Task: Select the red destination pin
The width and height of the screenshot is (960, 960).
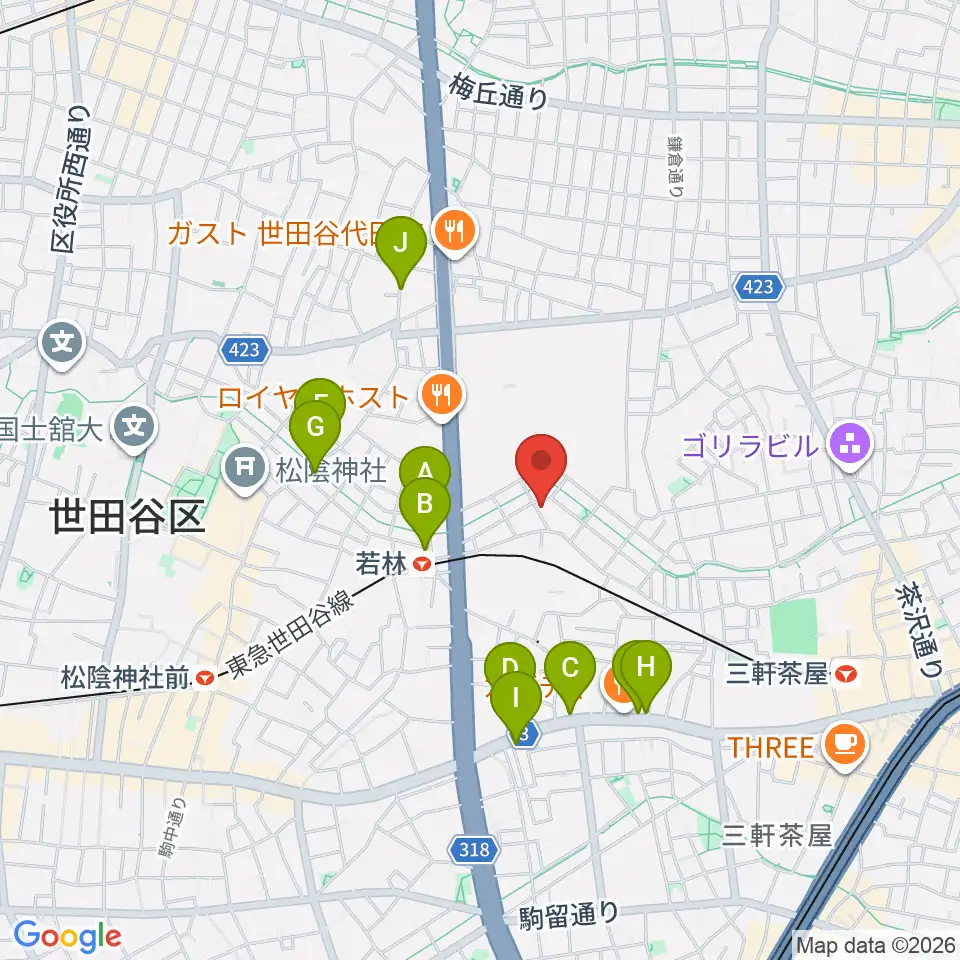Action: point(541,462)
